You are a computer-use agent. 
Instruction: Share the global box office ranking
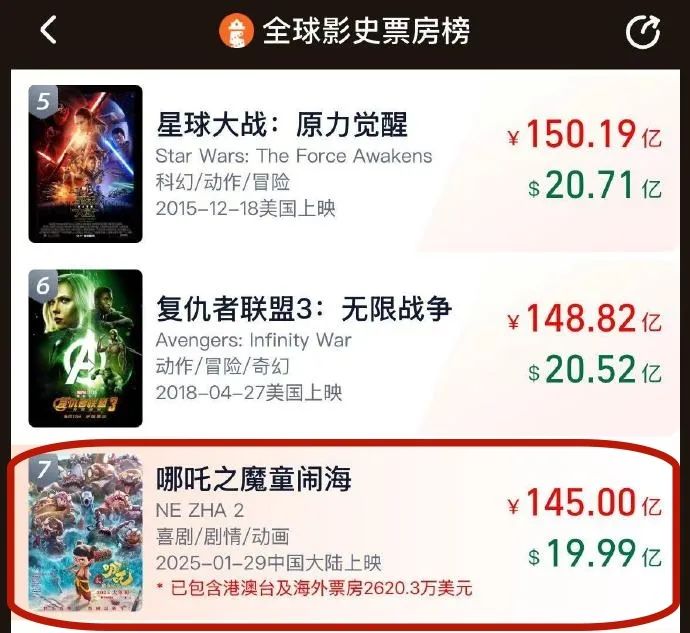point(643,32)
